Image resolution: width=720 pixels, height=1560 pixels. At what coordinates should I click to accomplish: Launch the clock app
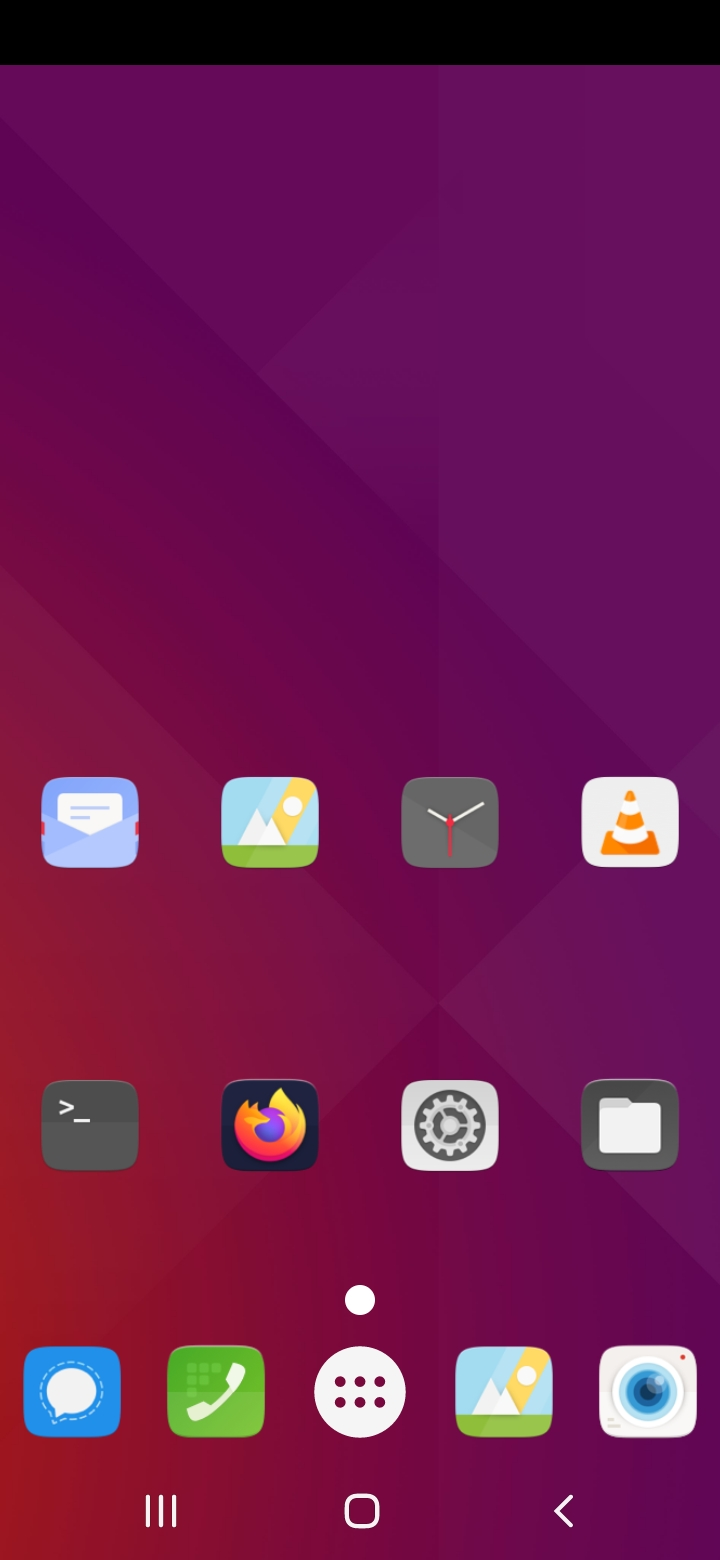(x=450, y=822)
